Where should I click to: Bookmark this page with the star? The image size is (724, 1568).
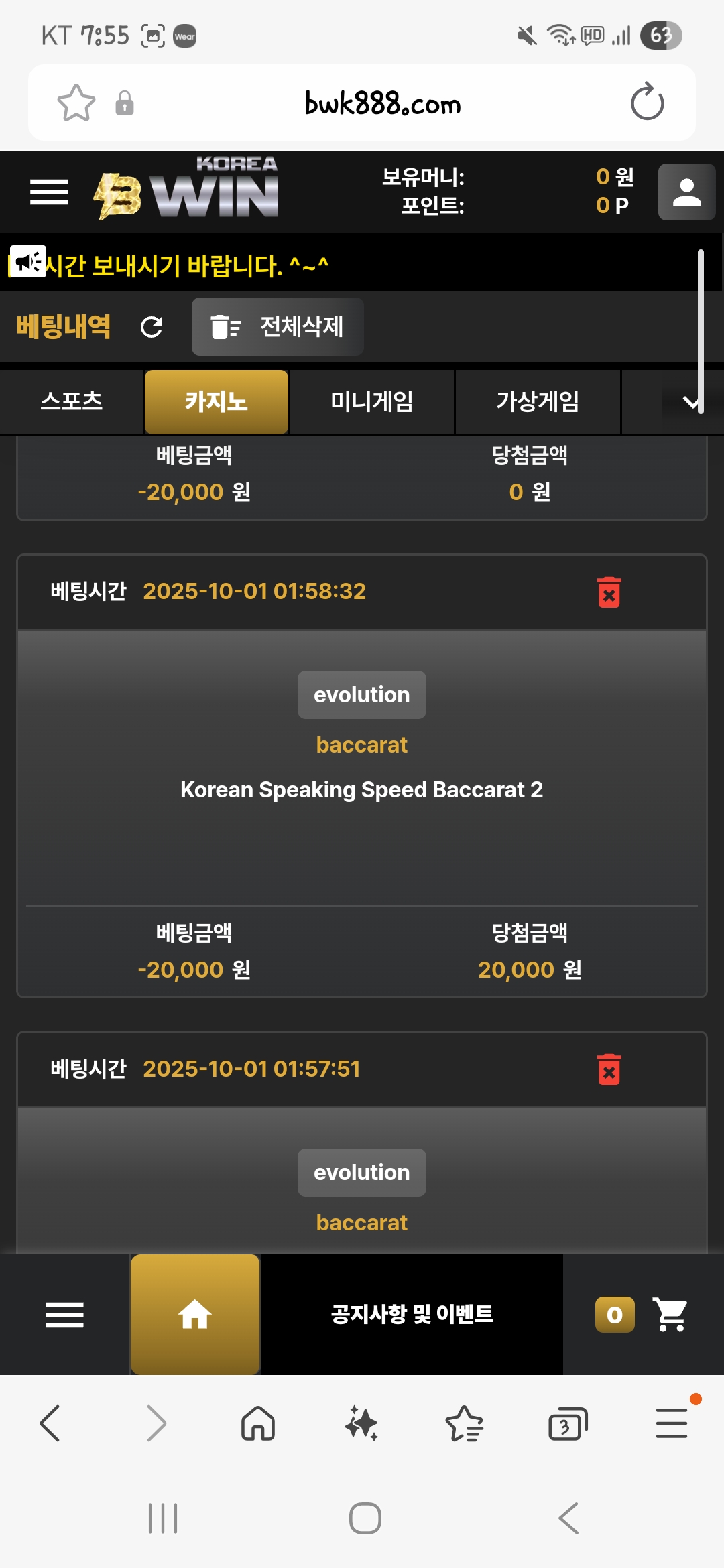[76, 103]
